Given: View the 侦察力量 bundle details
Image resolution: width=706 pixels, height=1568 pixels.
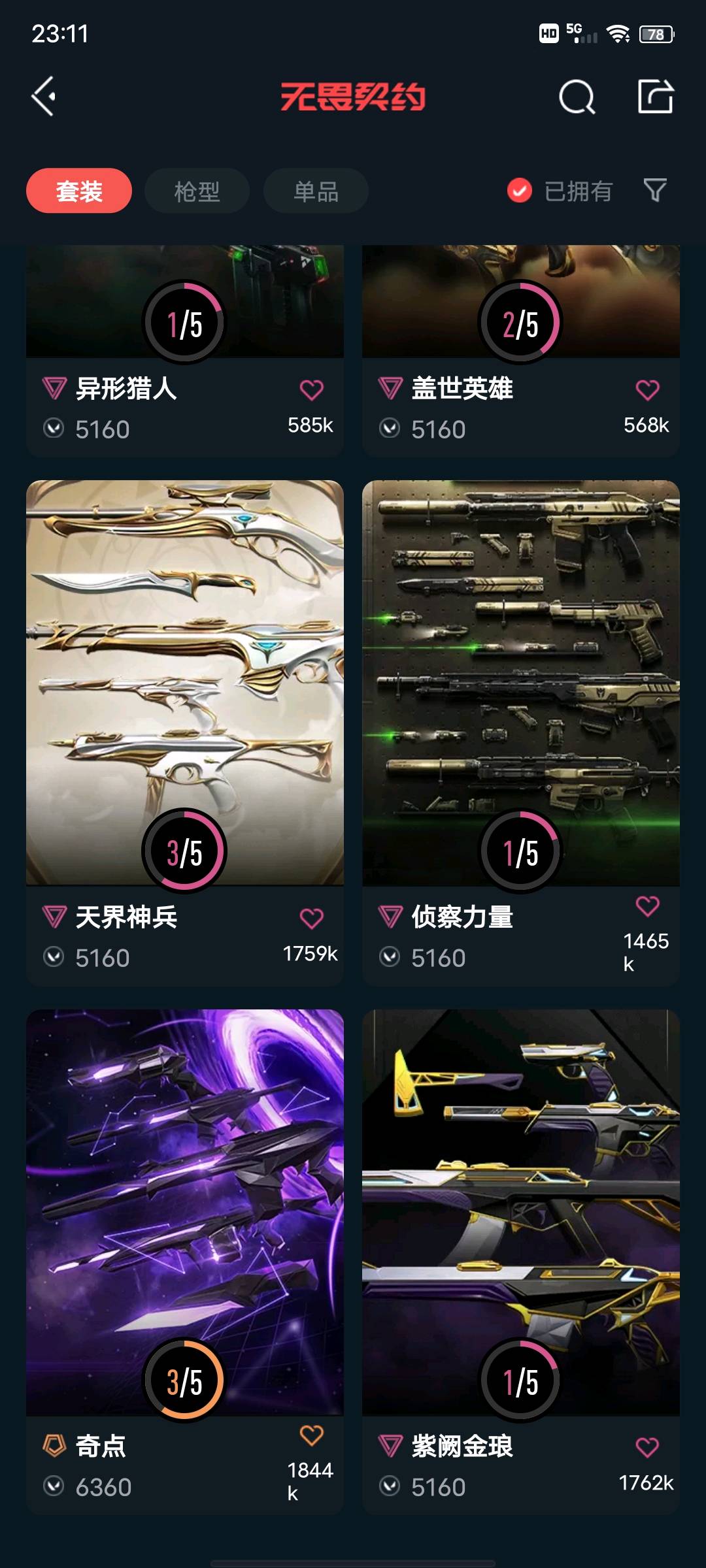Looking at the screenshot, I should (x=520, y=679).
